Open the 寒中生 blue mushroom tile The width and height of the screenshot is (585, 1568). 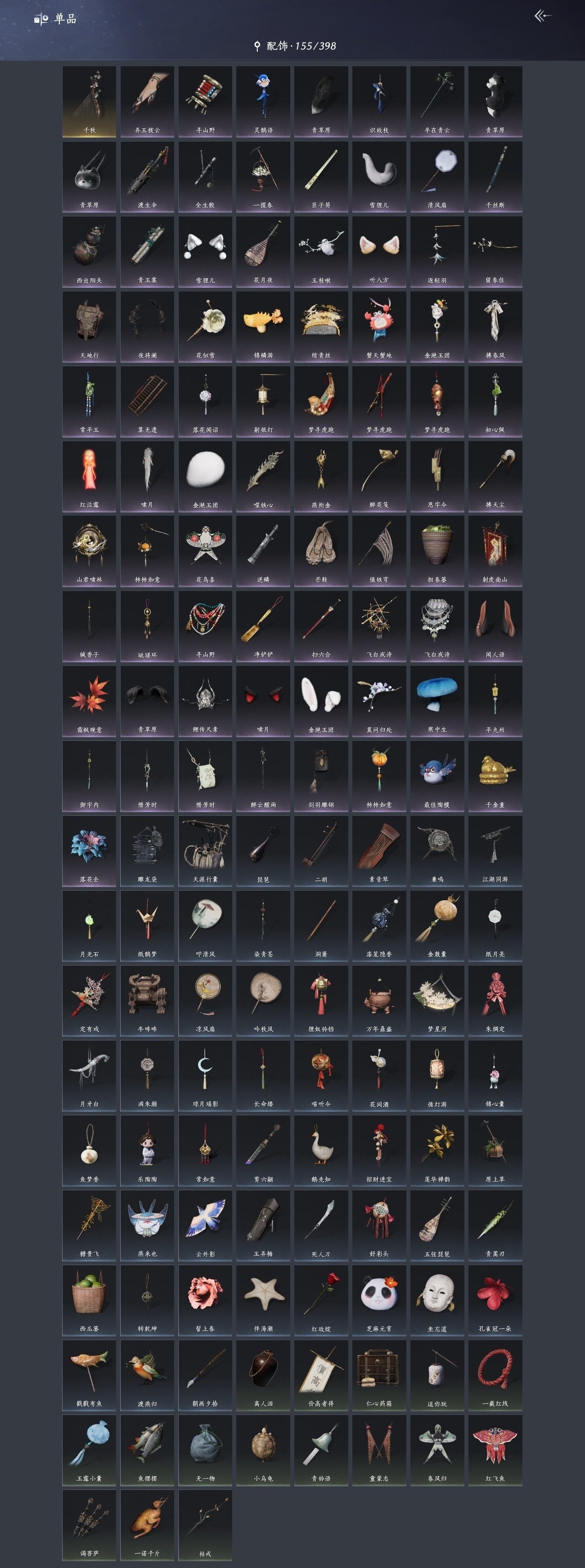(437, 700)
